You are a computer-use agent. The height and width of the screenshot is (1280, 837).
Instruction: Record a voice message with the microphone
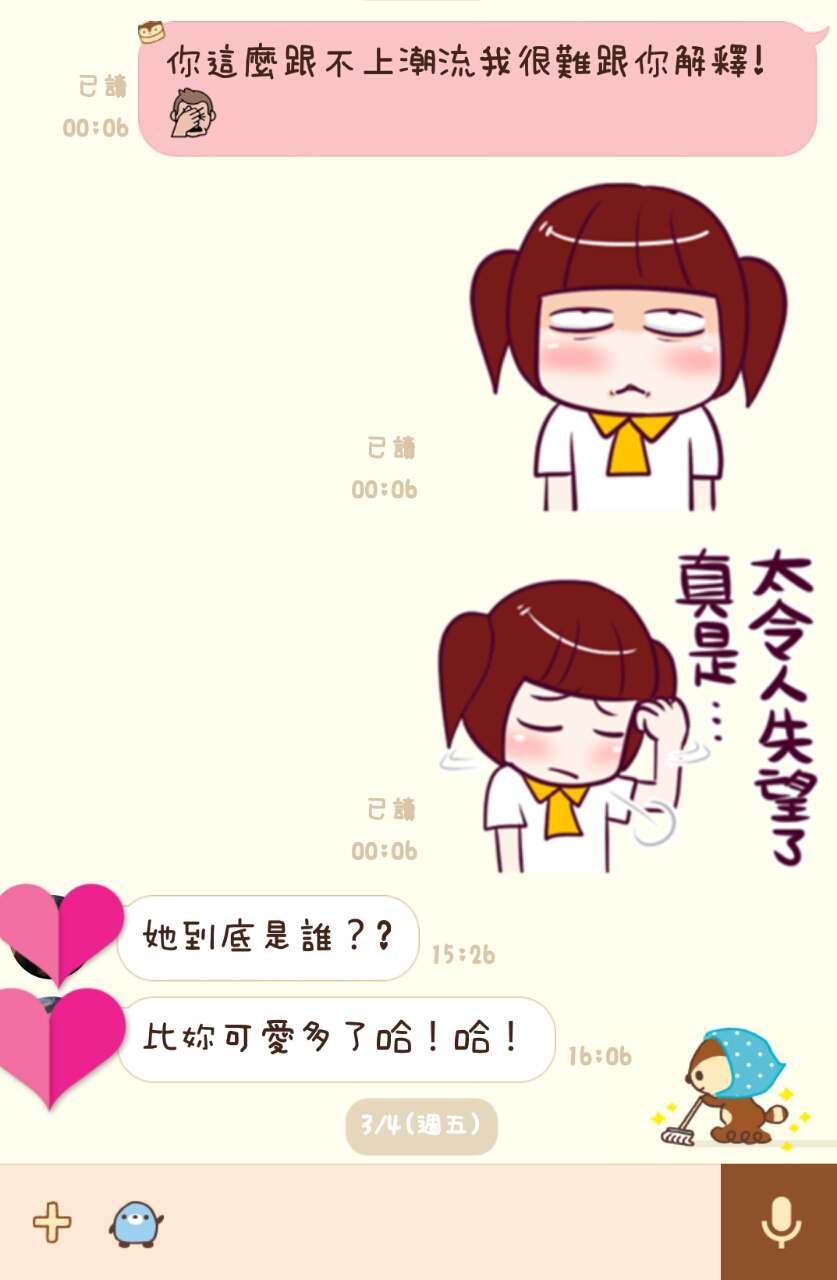tap(779, 1223)
